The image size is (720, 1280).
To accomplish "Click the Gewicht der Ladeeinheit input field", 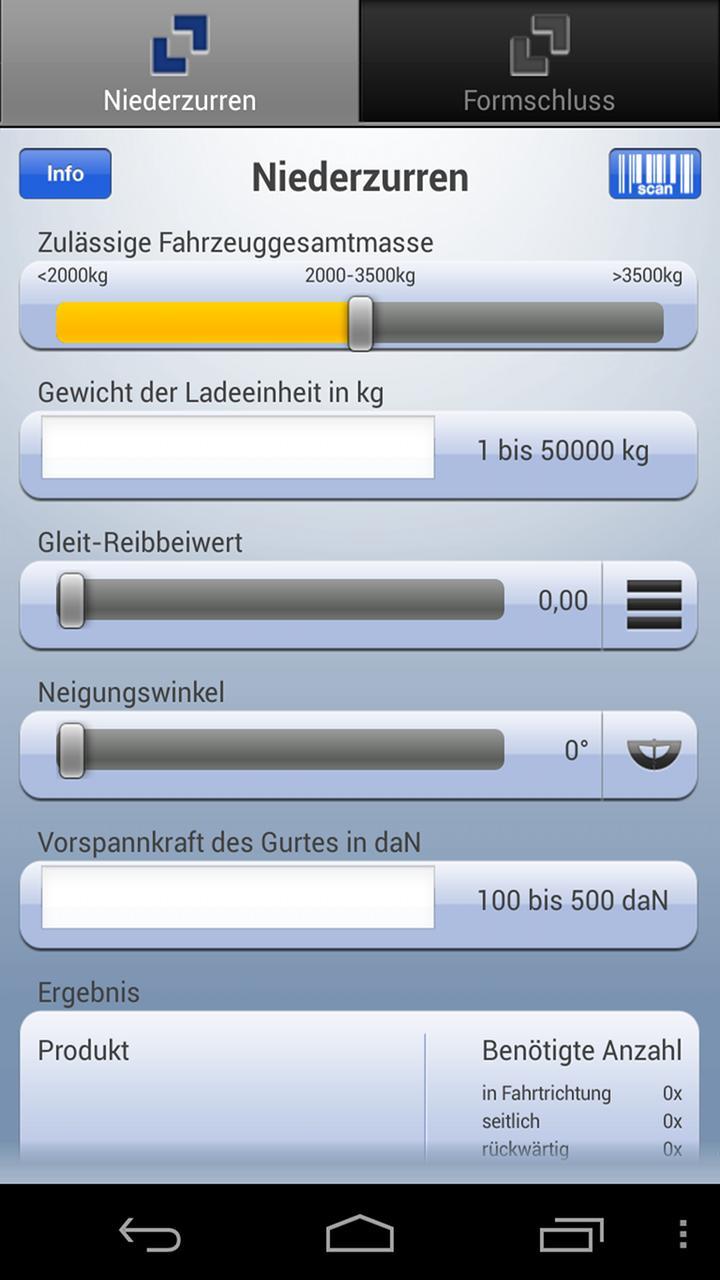I will point(235,448).
